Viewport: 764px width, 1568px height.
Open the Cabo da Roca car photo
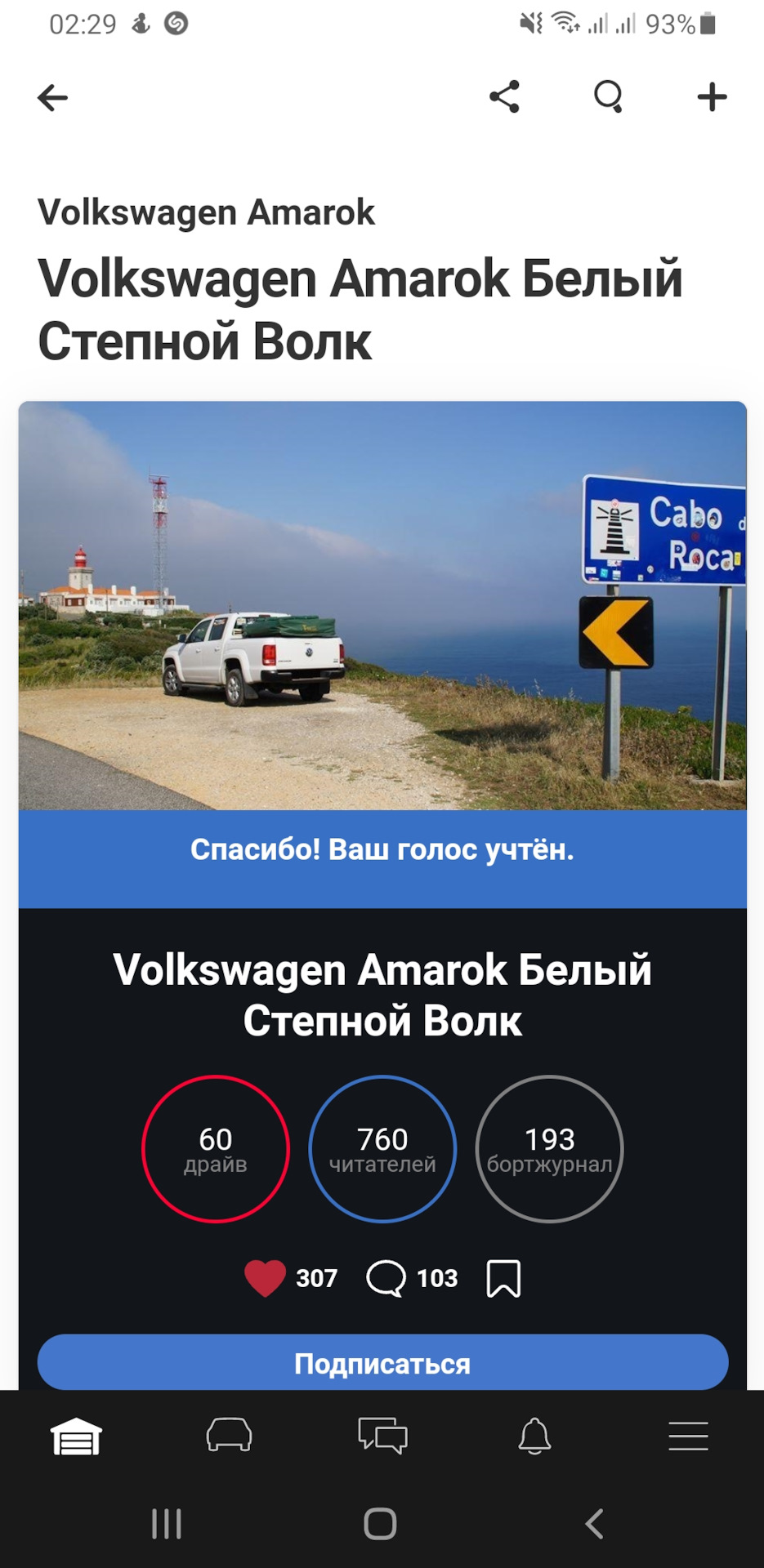[382, 605]
